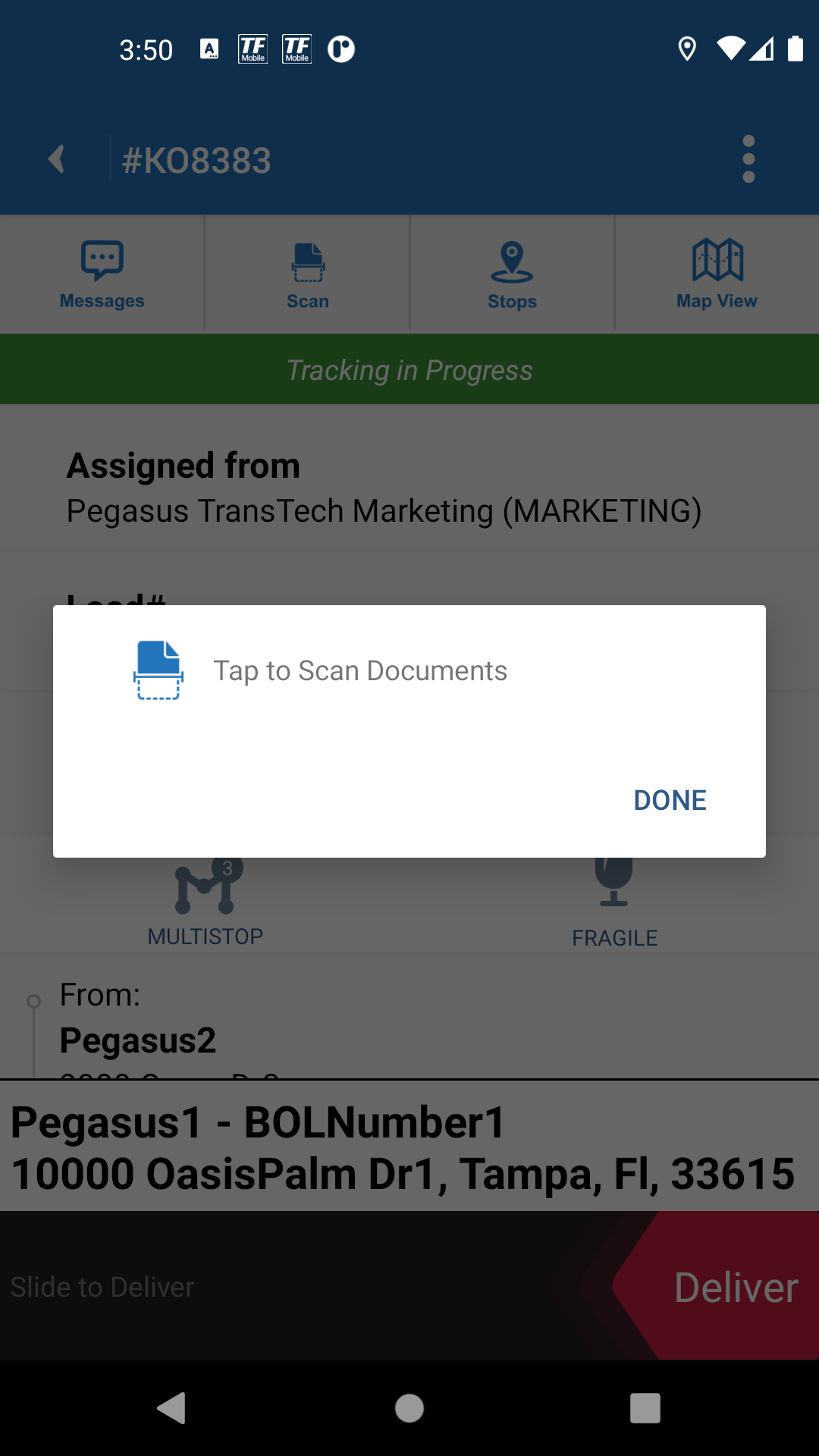Tap the system home button
819x1456 pixels.
coord(409,1408)
